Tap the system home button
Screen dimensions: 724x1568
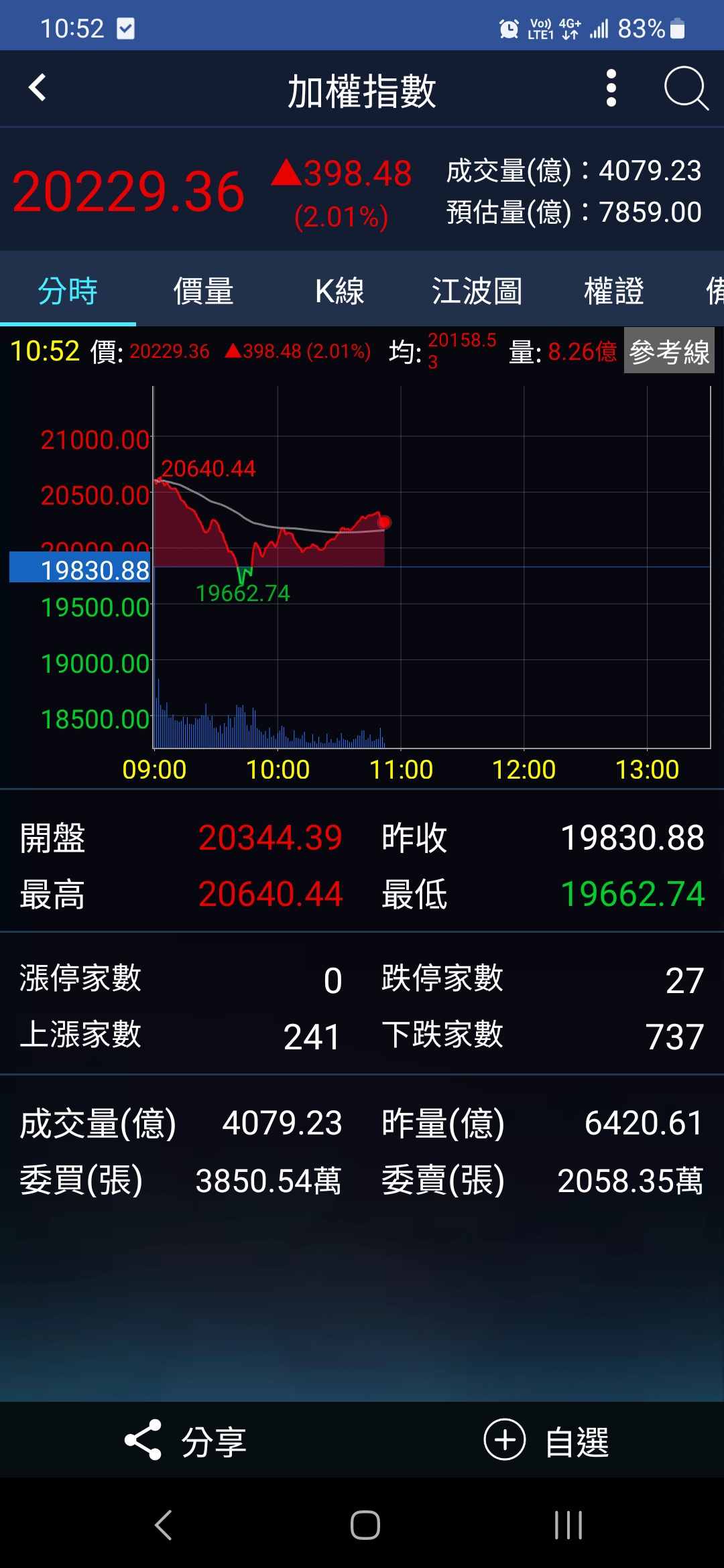click(365, 1525)
